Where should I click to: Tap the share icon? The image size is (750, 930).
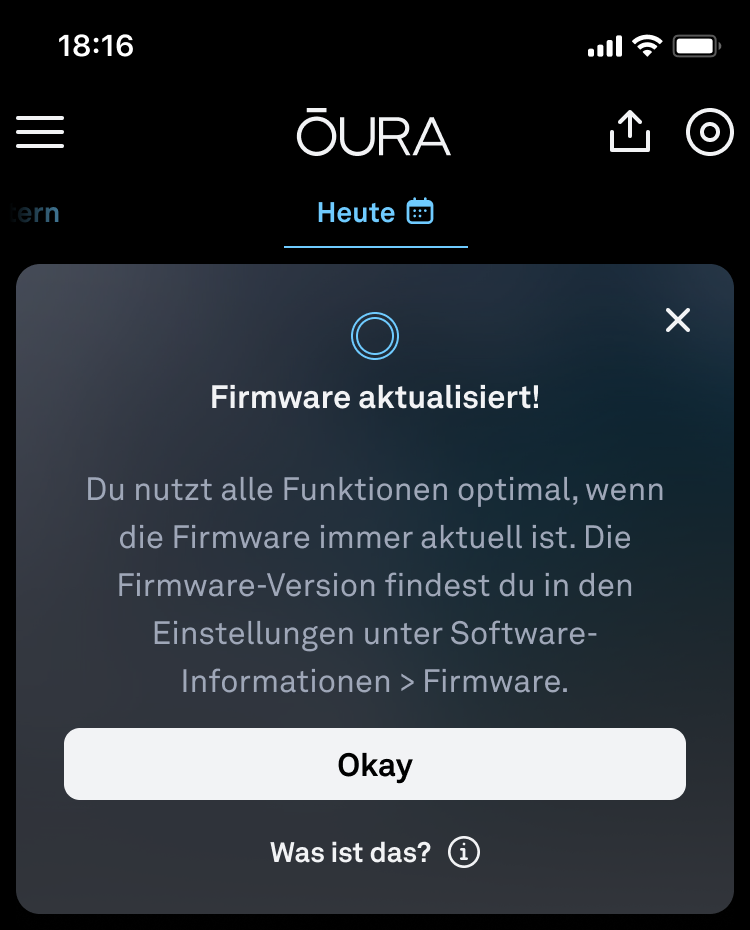tap(630, 132)
